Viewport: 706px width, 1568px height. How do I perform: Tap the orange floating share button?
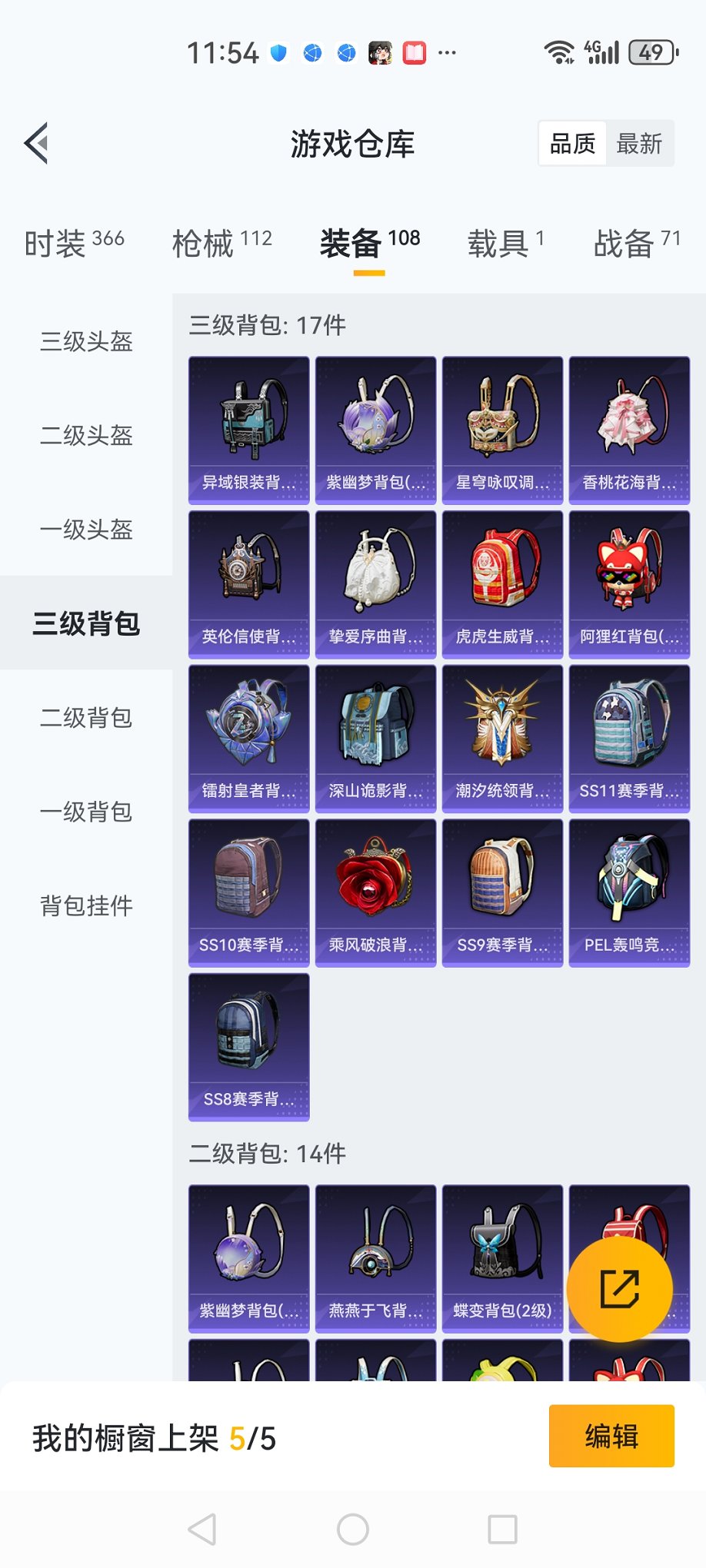[x=619, y=1289]
